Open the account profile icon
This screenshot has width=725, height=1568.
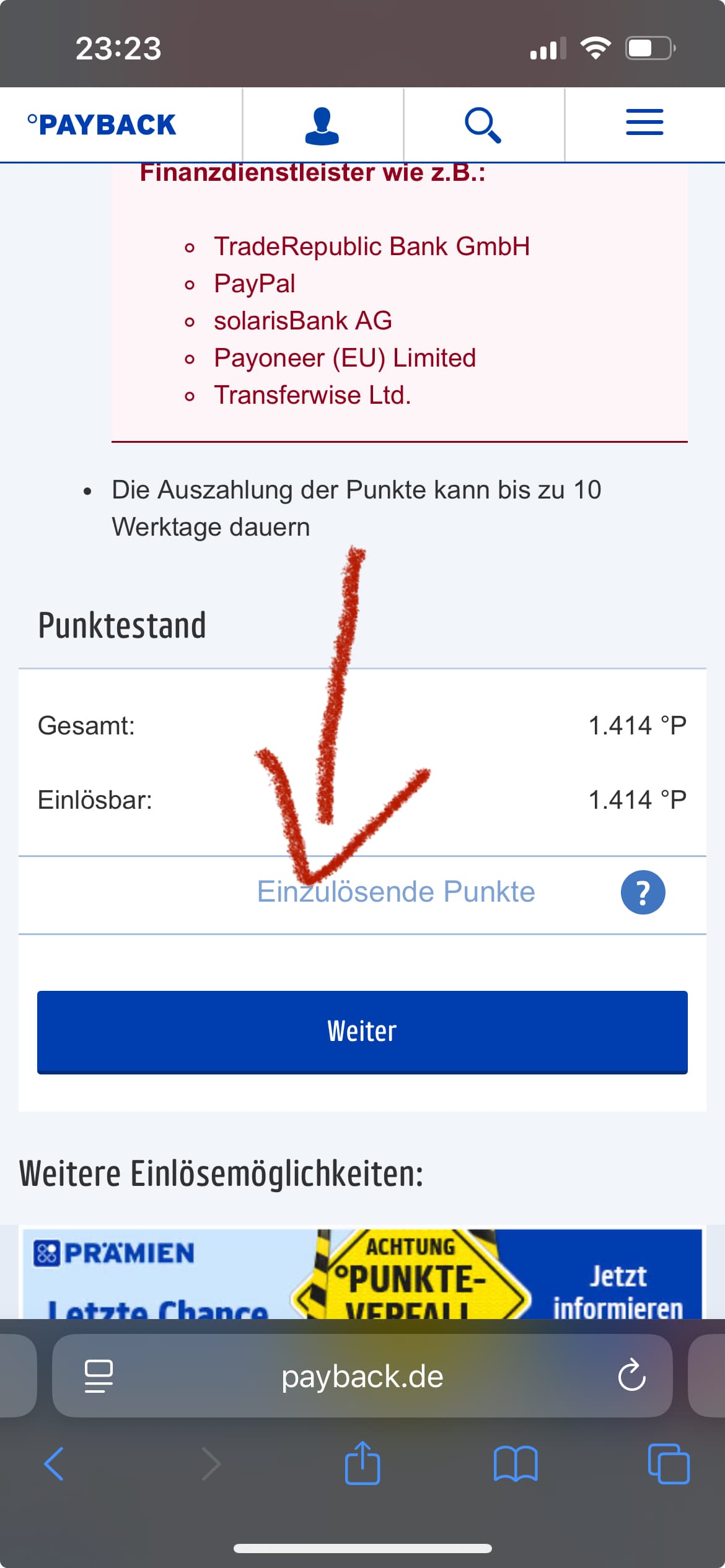tap(322, 126)
